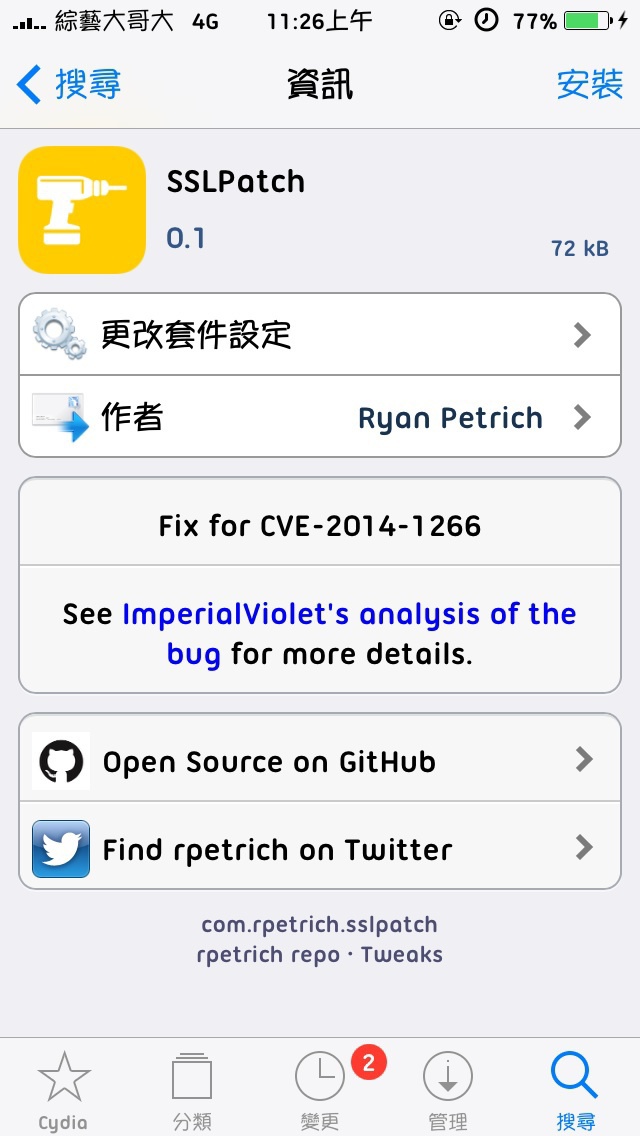Viewport: 640px width, 1136px height.
Task: Open 更改套件設定 row
Action: (x=320, y=335)
